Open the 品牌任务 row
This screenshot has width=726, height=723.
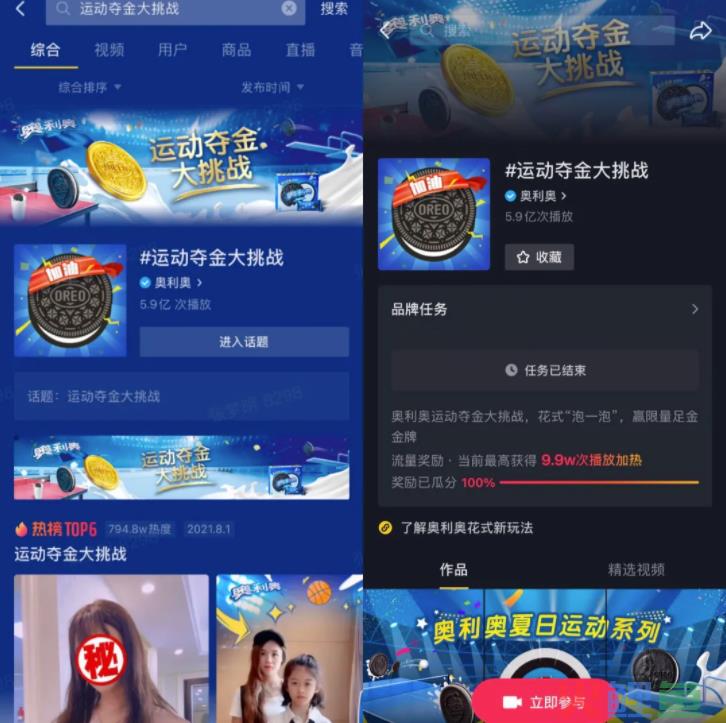tap(544, 309)
